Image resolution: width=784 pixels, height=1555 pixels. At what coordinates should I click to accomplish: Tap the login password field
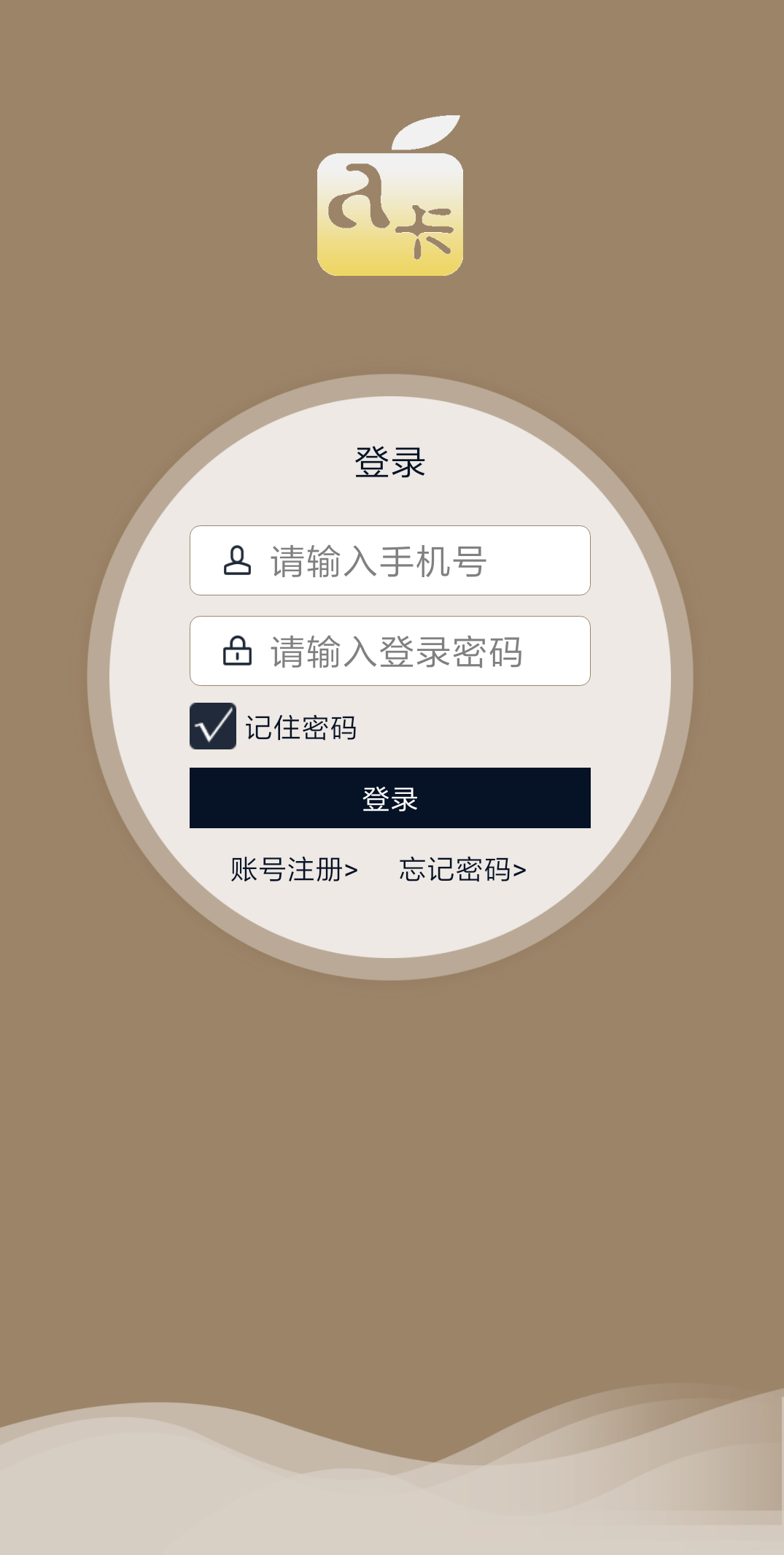408,652
